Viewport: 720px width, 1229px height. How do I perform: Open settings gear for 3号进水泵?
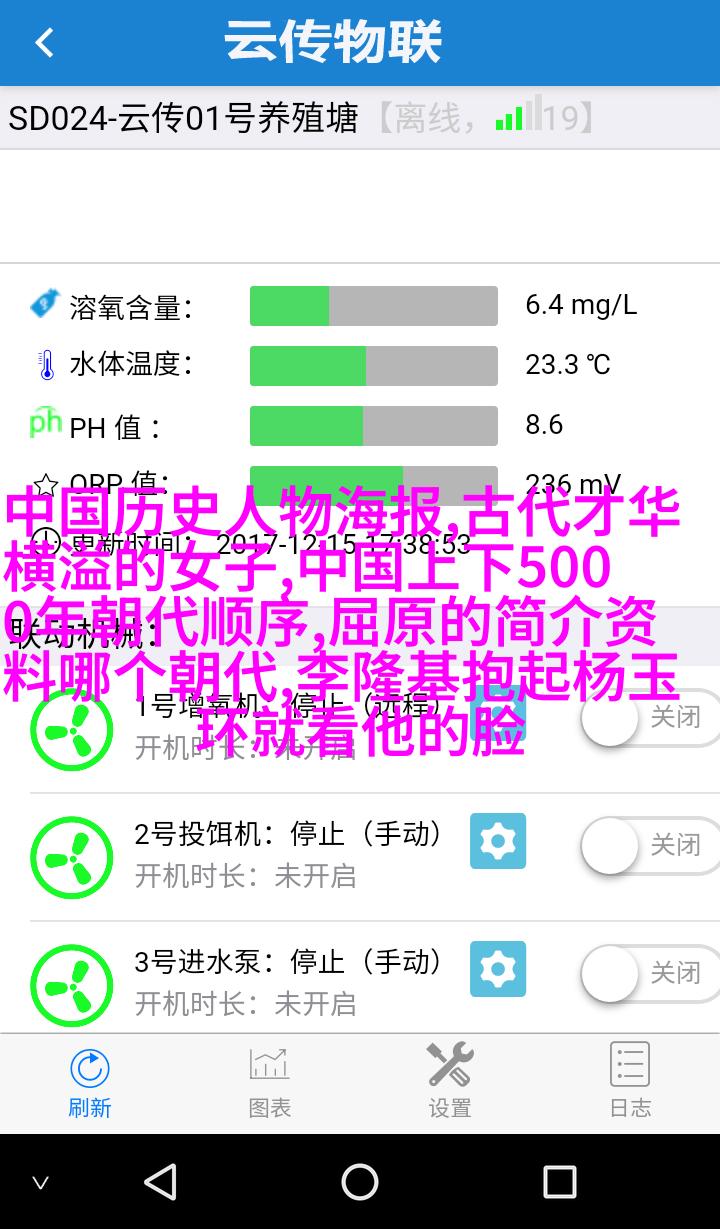point(498,969)
